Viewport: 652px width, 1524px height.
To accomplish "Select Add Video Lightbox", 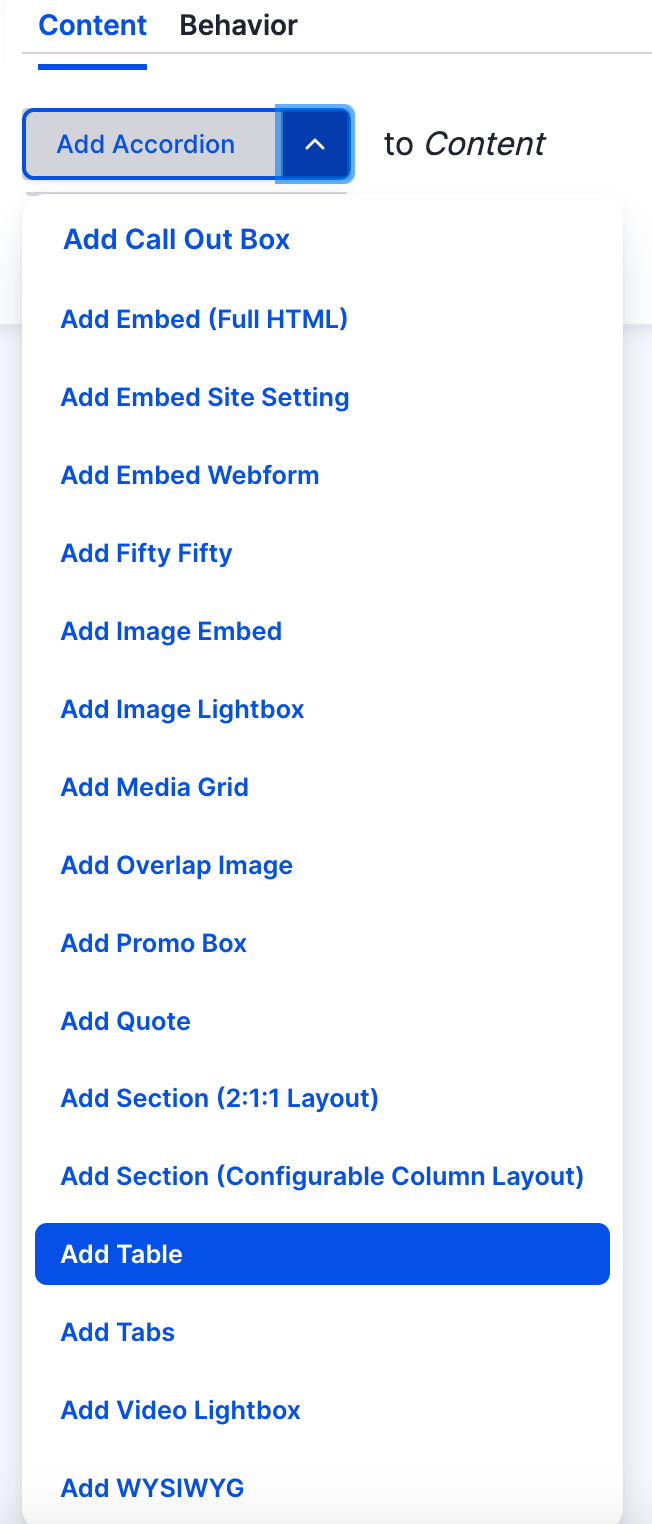I will (x=180, y=1410).
